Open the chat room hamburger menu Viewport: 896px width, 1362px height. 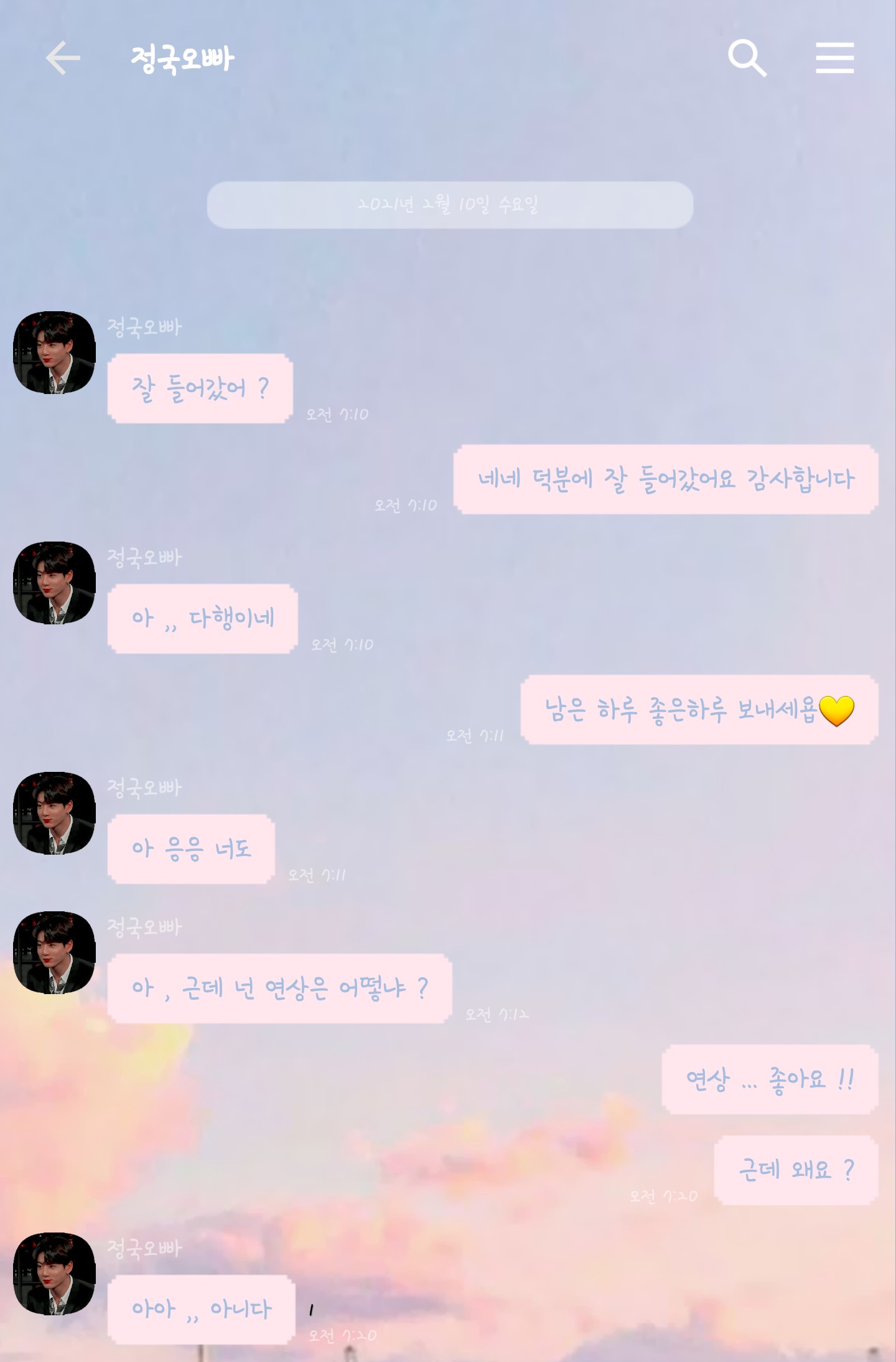834,59
